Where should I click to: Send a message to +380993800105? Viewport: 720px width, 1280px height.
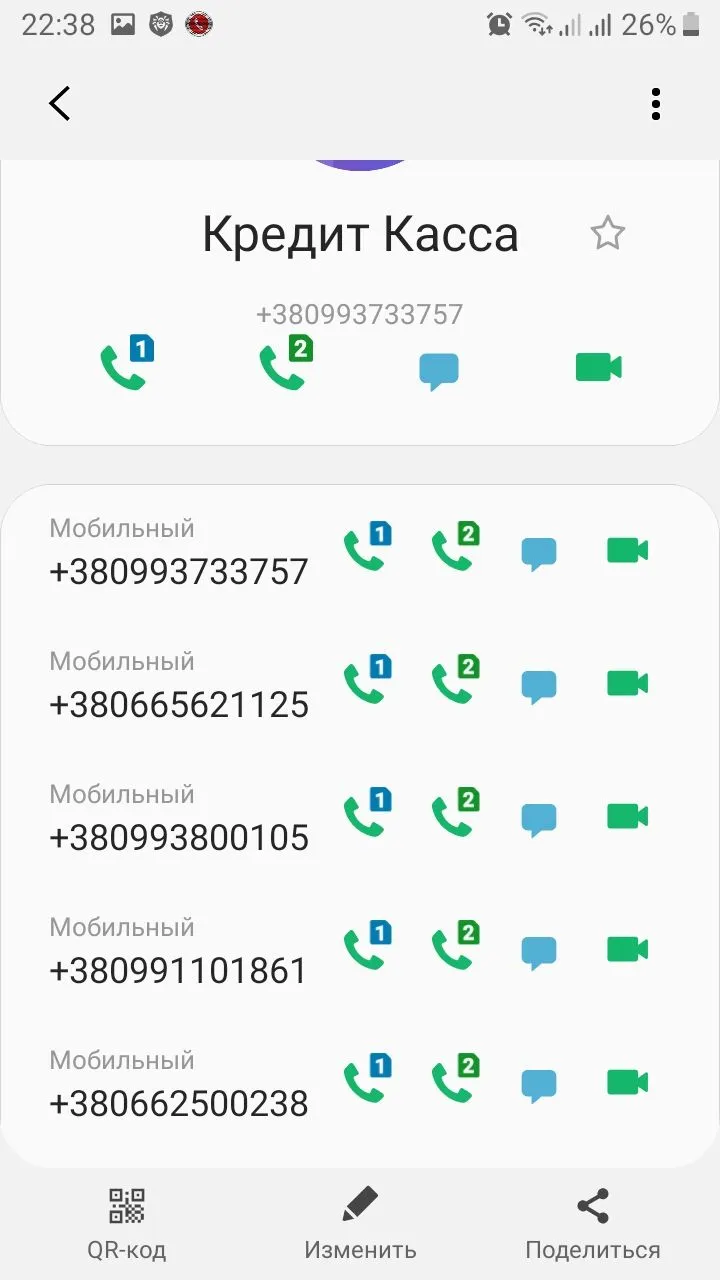pyautogui.click(x=539, y=819)
